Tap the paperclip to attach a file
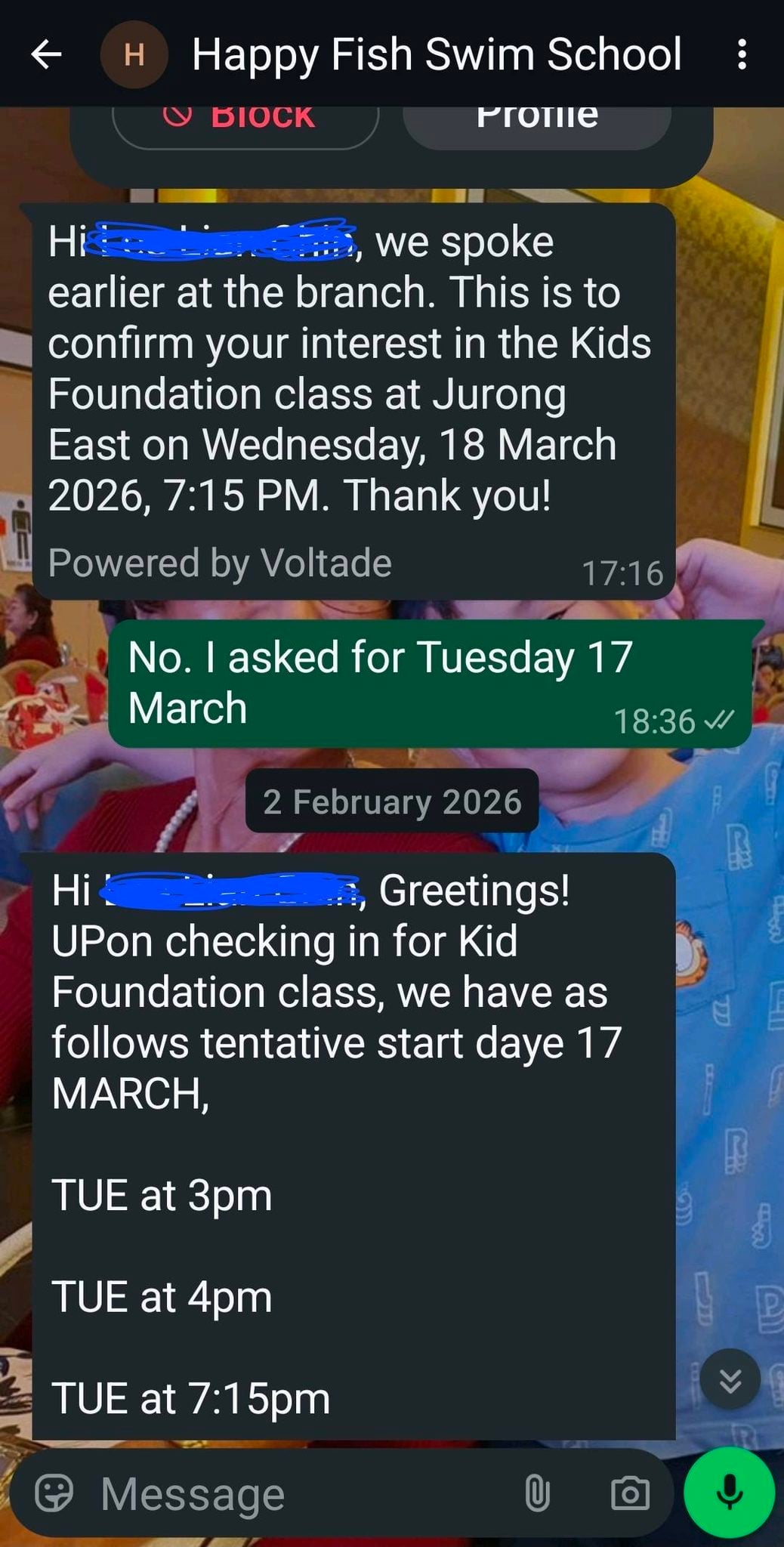The width and height of the screenshot is (784, 1547). 538,1491
